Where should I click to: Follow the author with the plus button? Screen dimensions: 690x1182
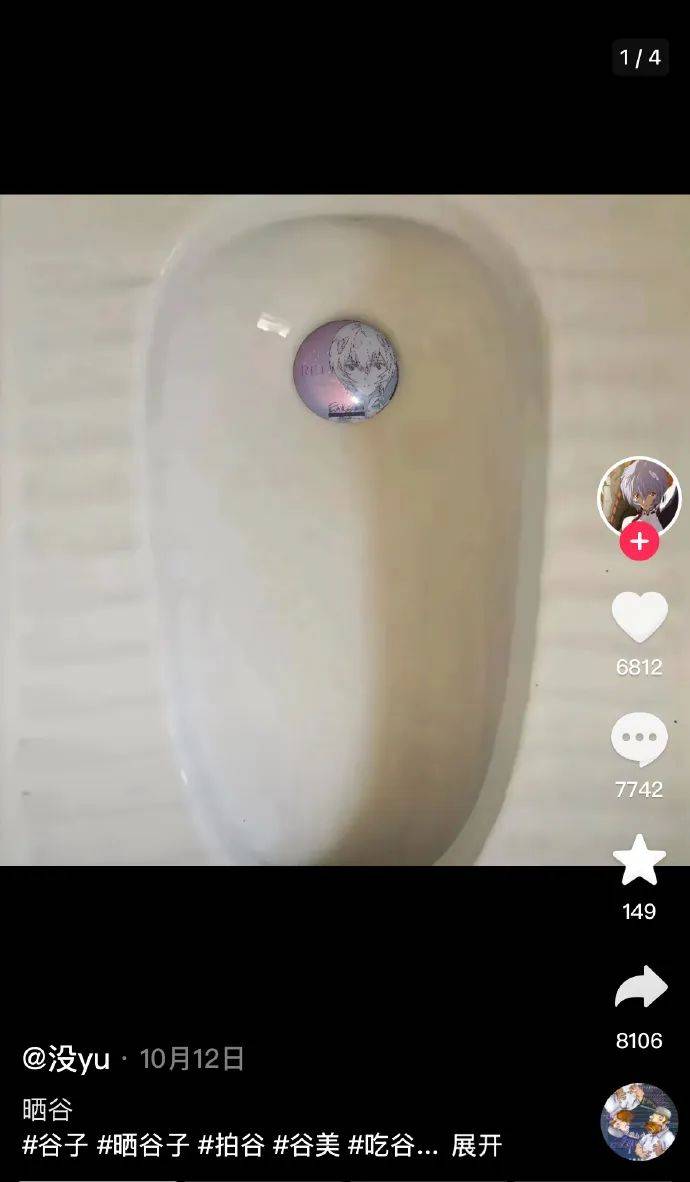click(x=638, y=543)
